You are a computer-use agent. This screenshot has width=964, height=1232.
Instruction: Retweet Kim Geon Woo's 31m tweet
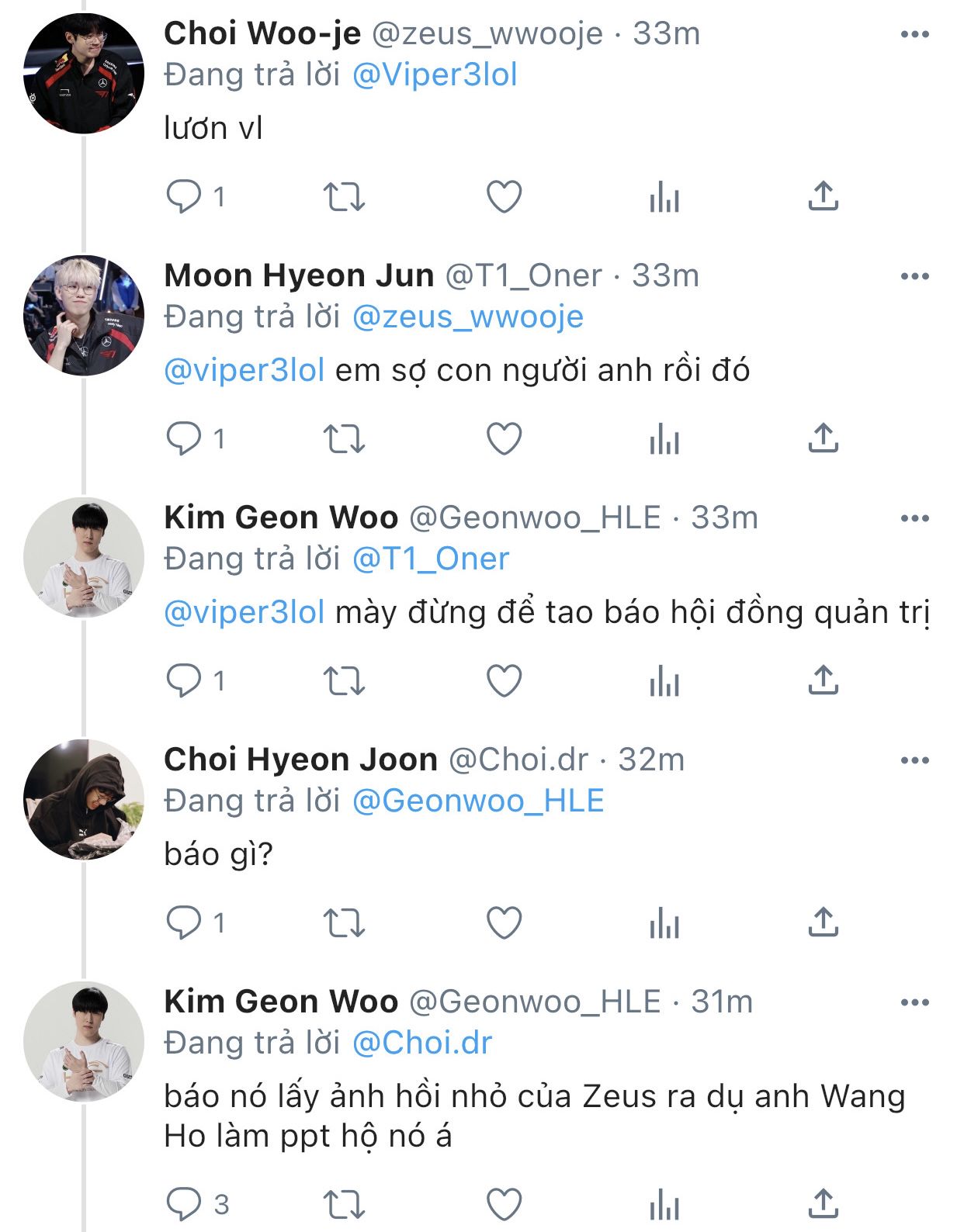click(x=344, y=1205)
